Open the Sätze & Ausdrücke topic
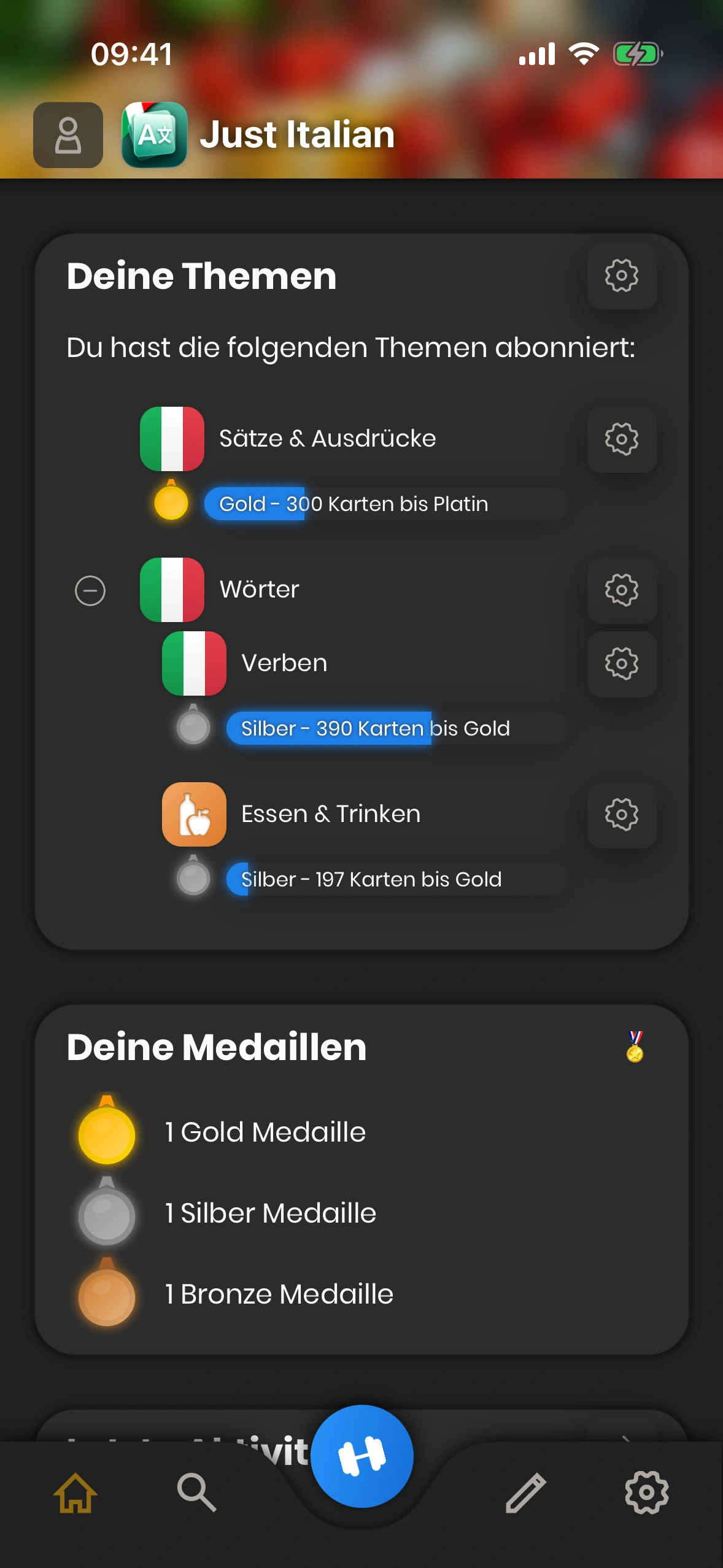Viewport: 723px width, 1568px height. (x=327, y=439)
